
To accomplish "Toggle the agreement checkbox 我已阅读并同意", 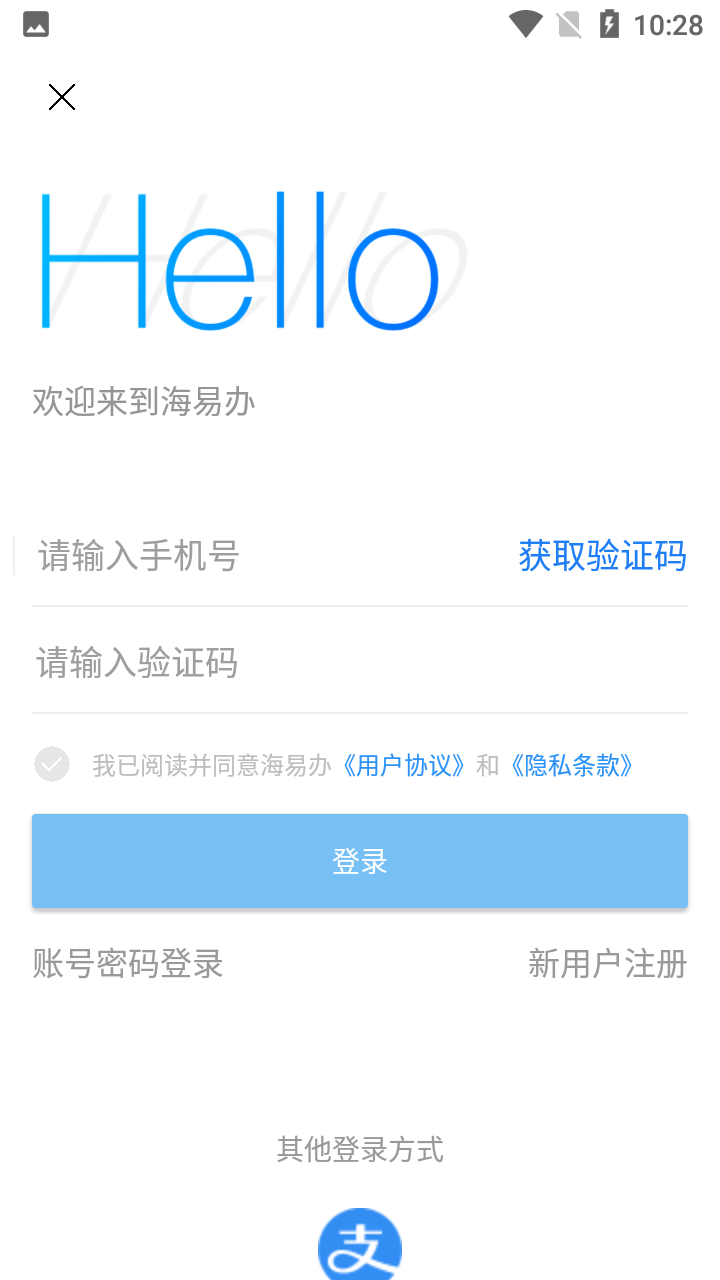I will coord(52,765).
